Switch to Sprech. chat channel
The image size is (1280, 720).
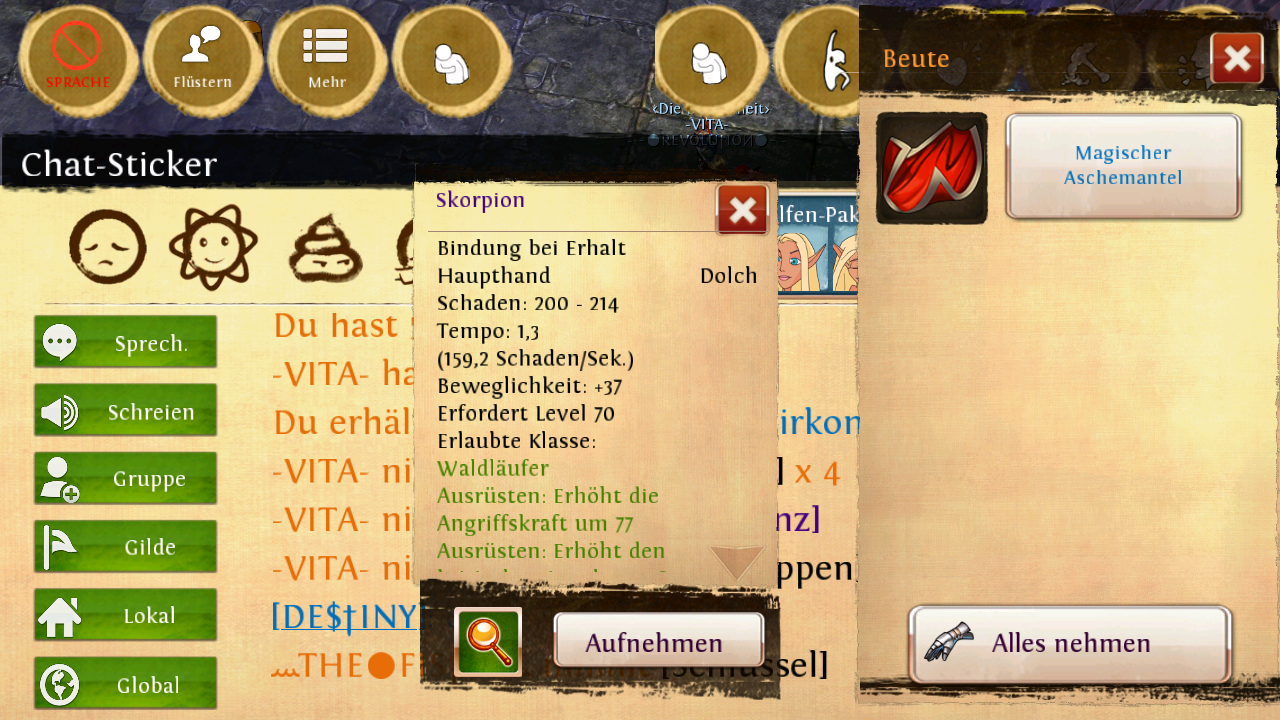pos(125,343)
